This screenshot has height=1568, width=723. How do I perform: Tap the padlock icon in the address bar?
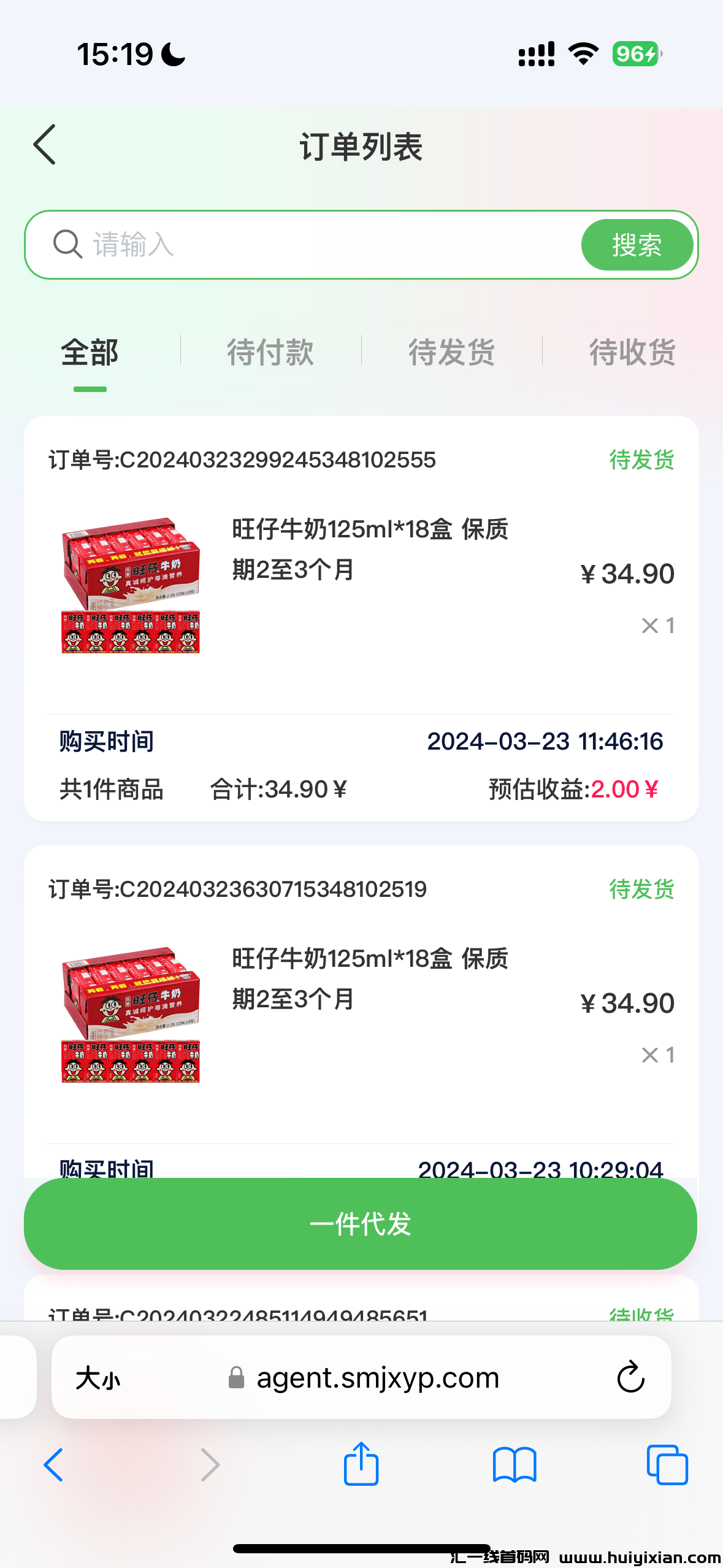235,1377
